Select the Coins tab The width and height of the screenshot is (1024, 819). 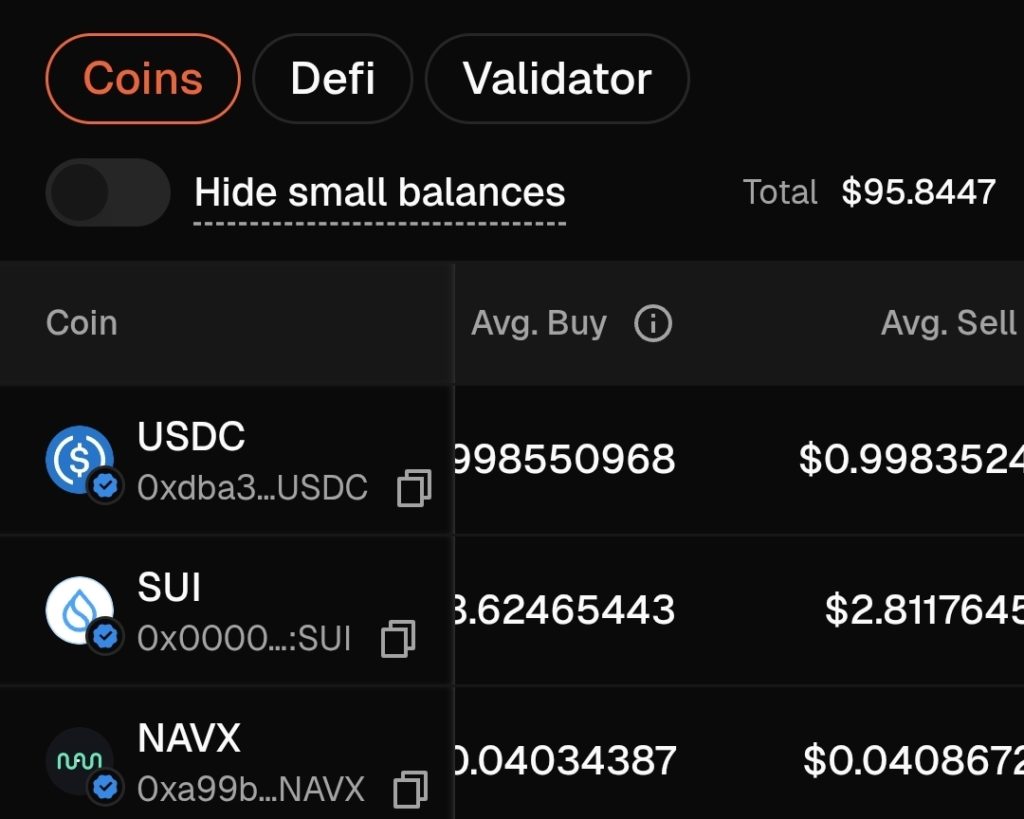coord(143,79)
